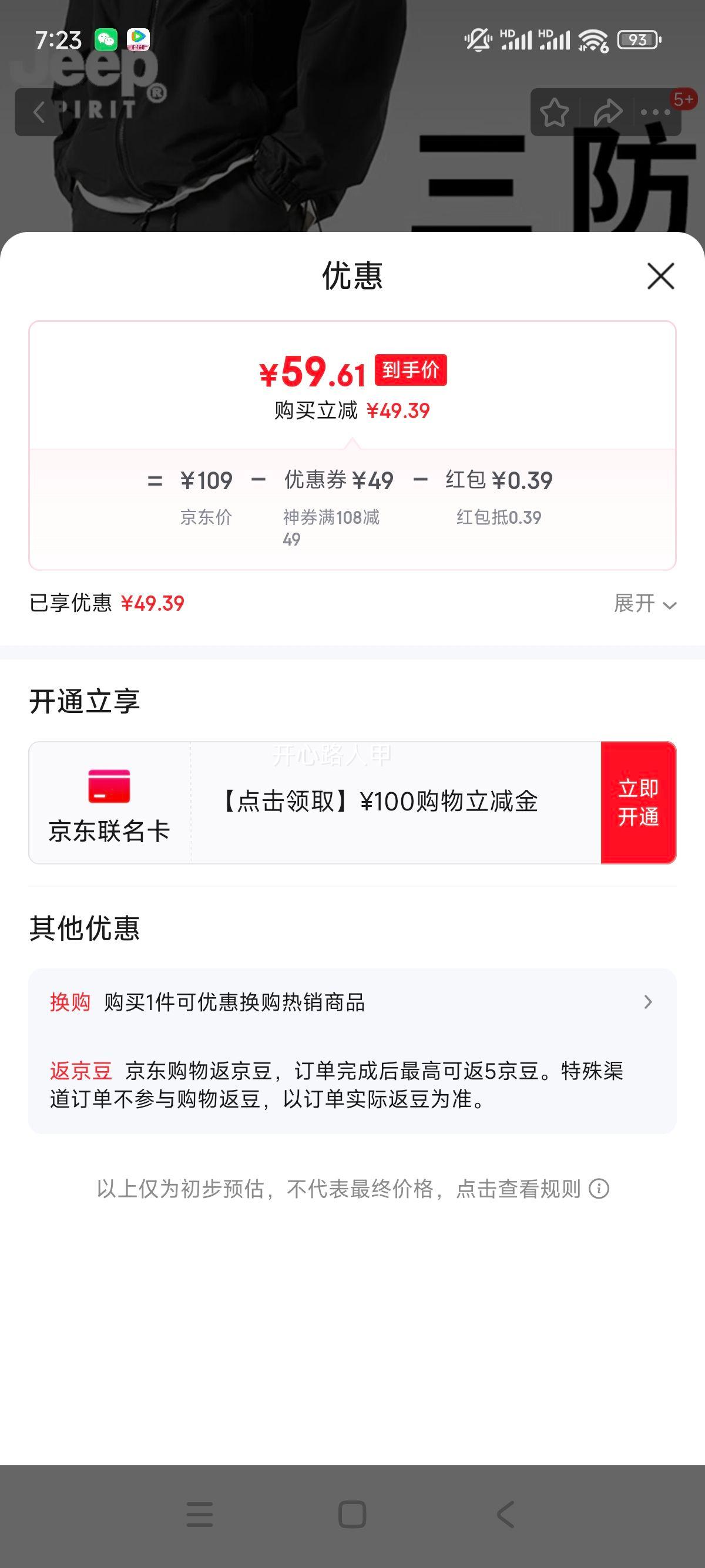Viewport: 705px width, 1568px height.
Task: Open recent apps from the navigation bar
Action: coord(200,1515)
